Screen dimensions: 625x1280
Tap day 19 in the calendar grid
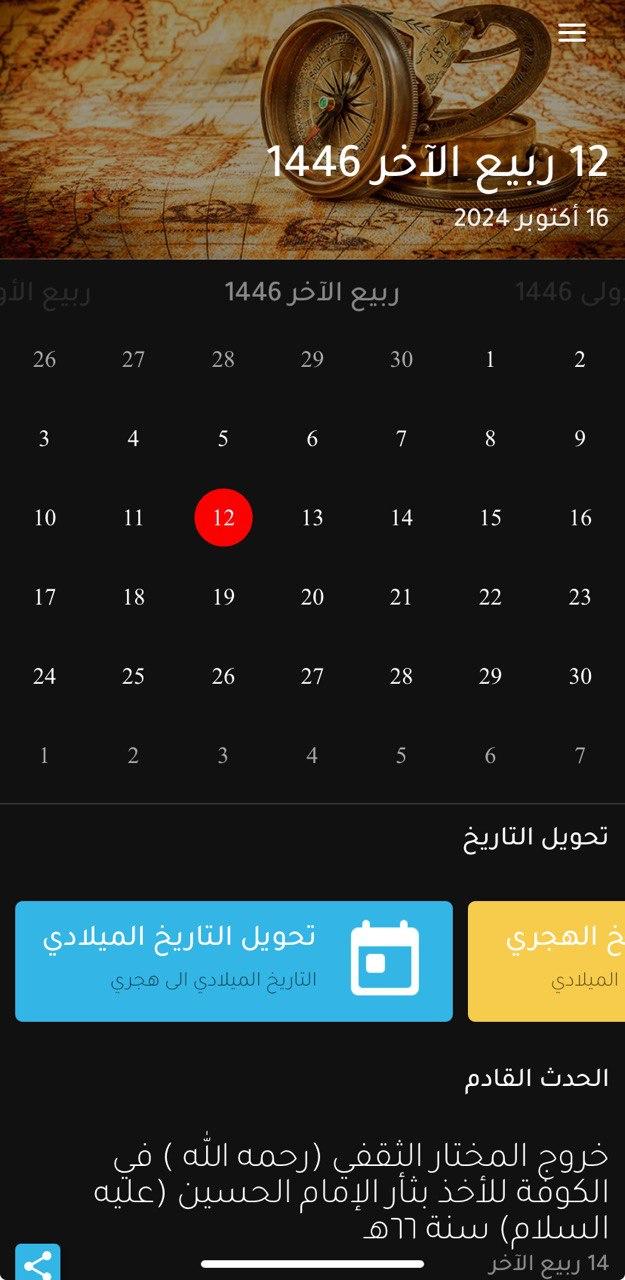click(x=223, y=597)
